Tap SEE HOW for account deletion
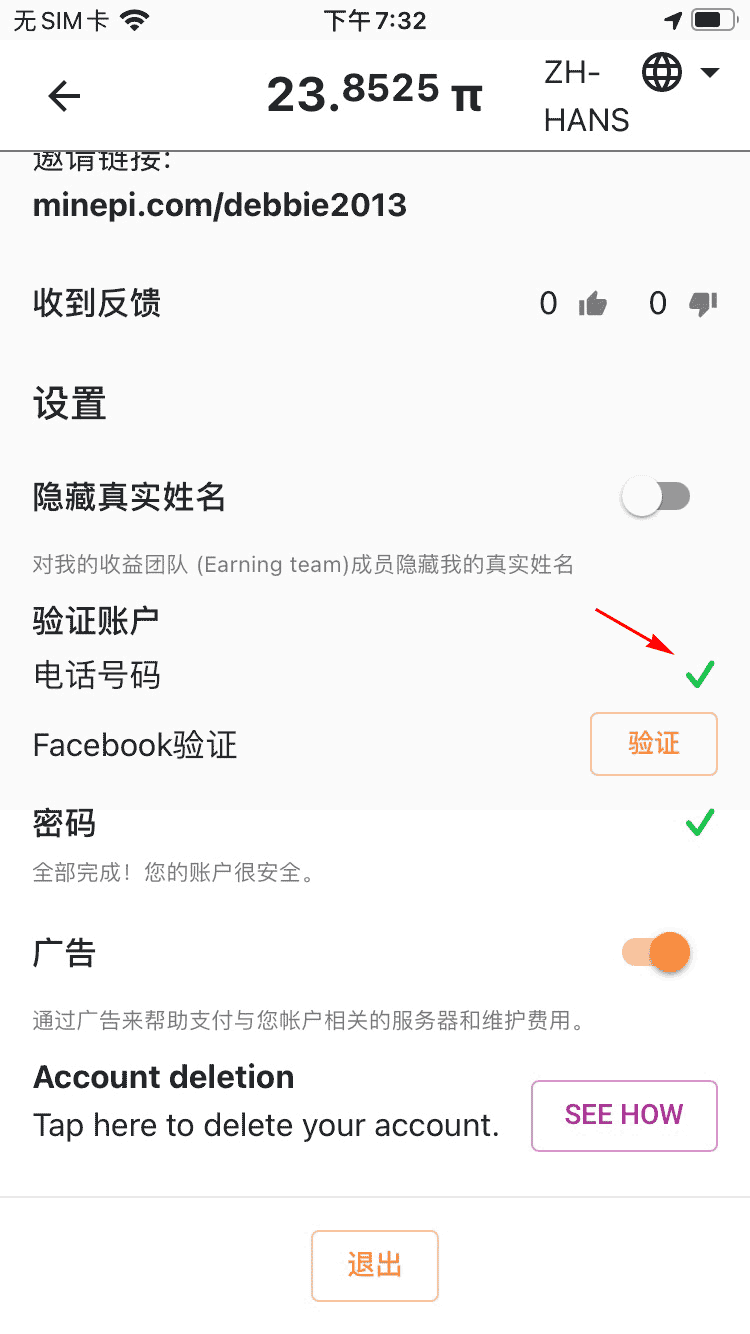This screenshot has height=1334, width=750. coord(624,1115)
